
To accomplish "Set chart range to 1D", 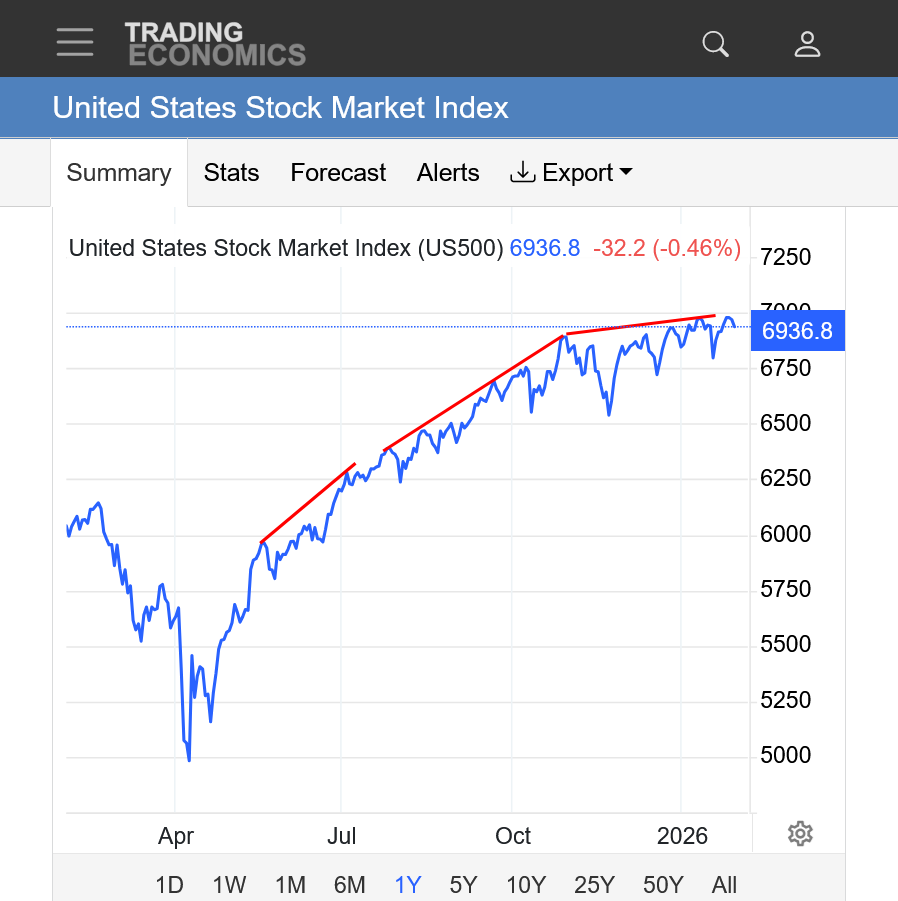I will click(x=170, y=884).
